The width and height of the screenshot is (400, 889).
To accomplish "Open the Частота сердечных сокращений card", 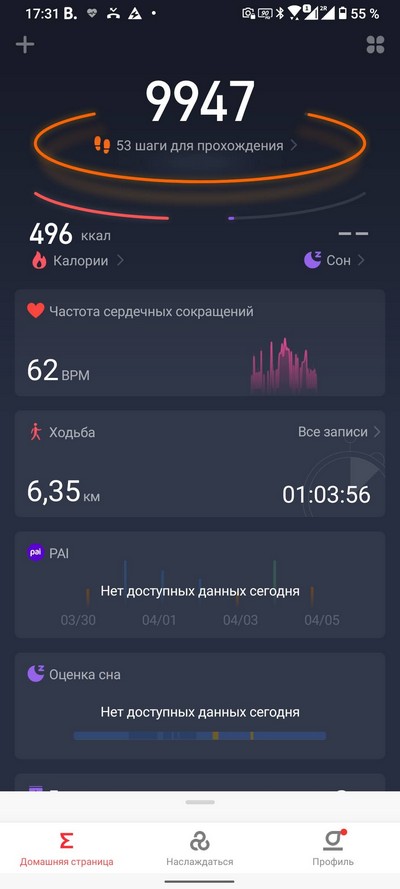I will pyautogui.click(x=200, y=342).
